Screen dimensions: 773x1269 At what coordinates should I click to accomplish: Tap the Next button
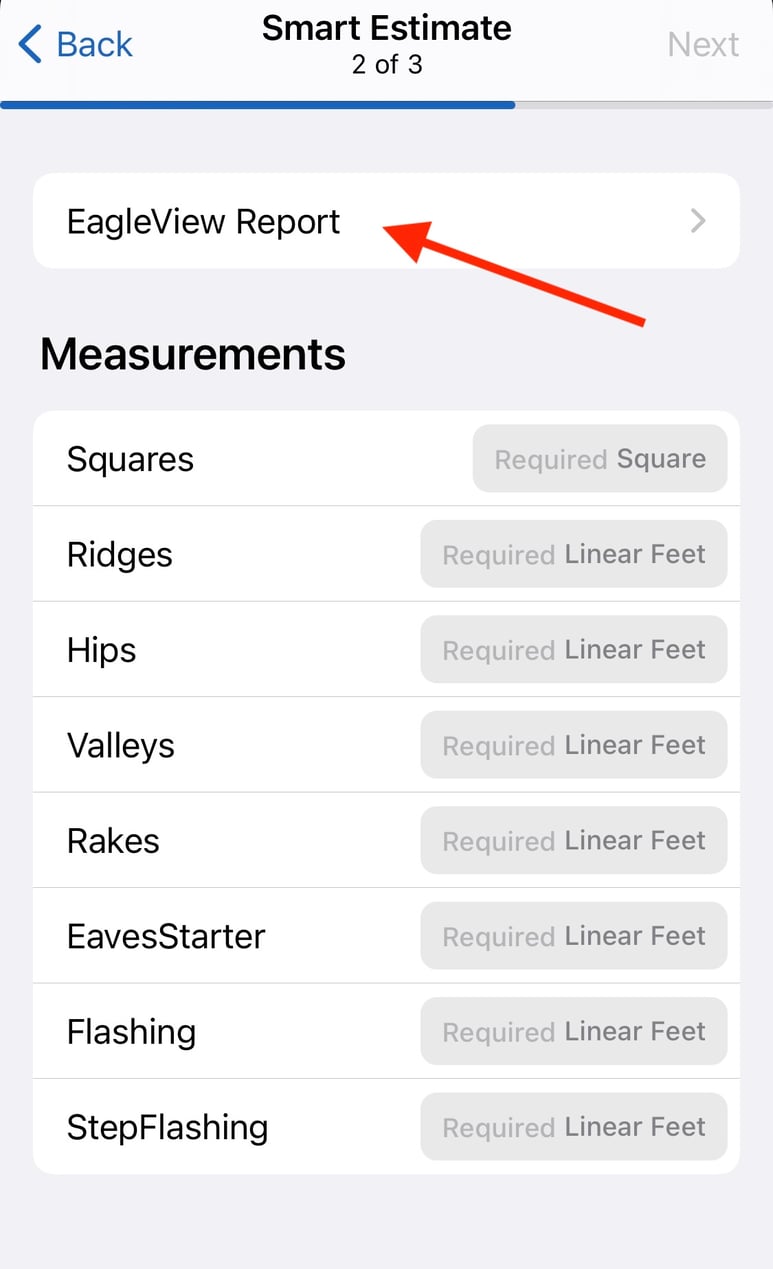(704, 43)
